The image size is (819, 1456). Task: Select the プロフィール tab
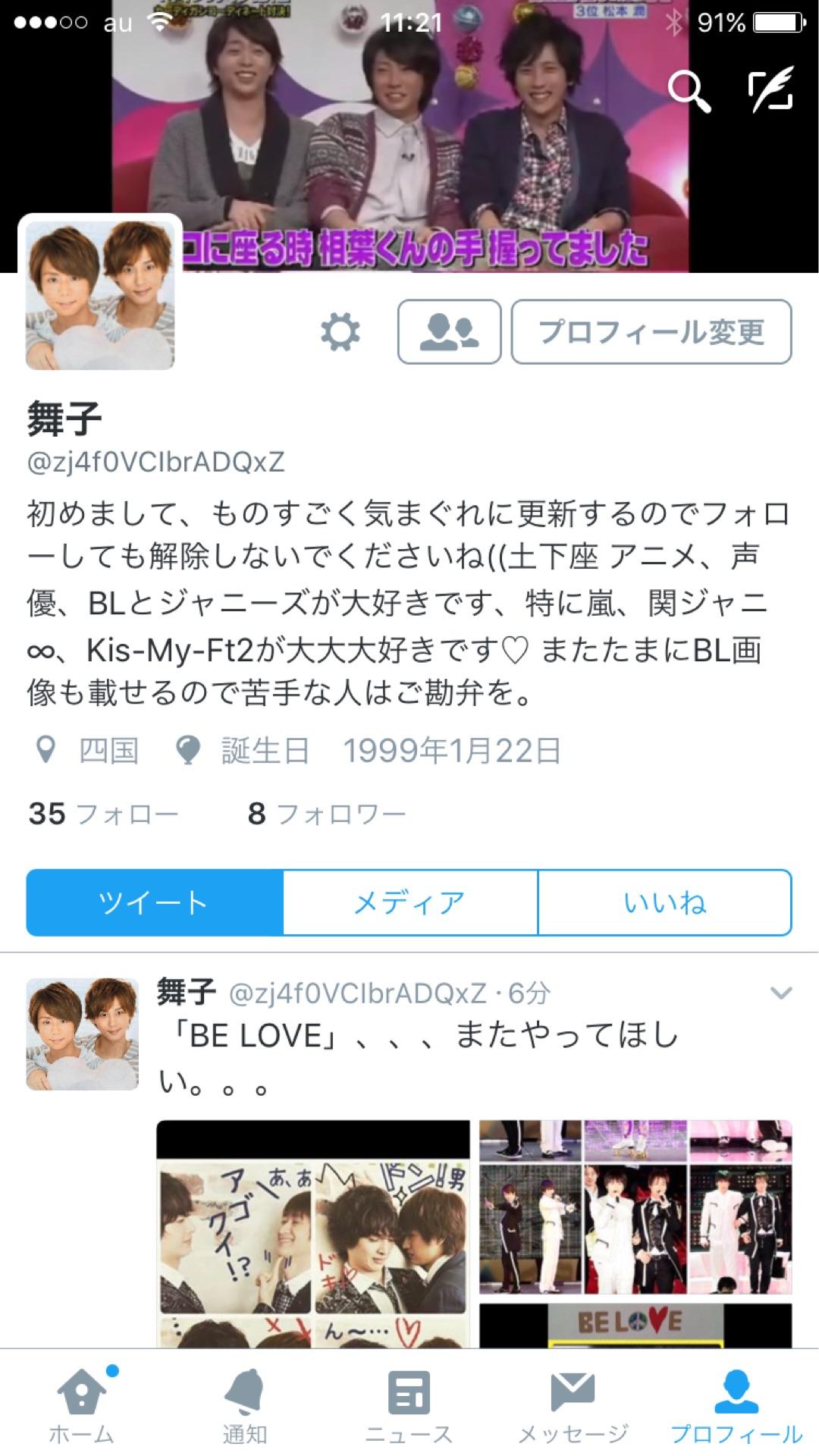tap(736, 1403)
